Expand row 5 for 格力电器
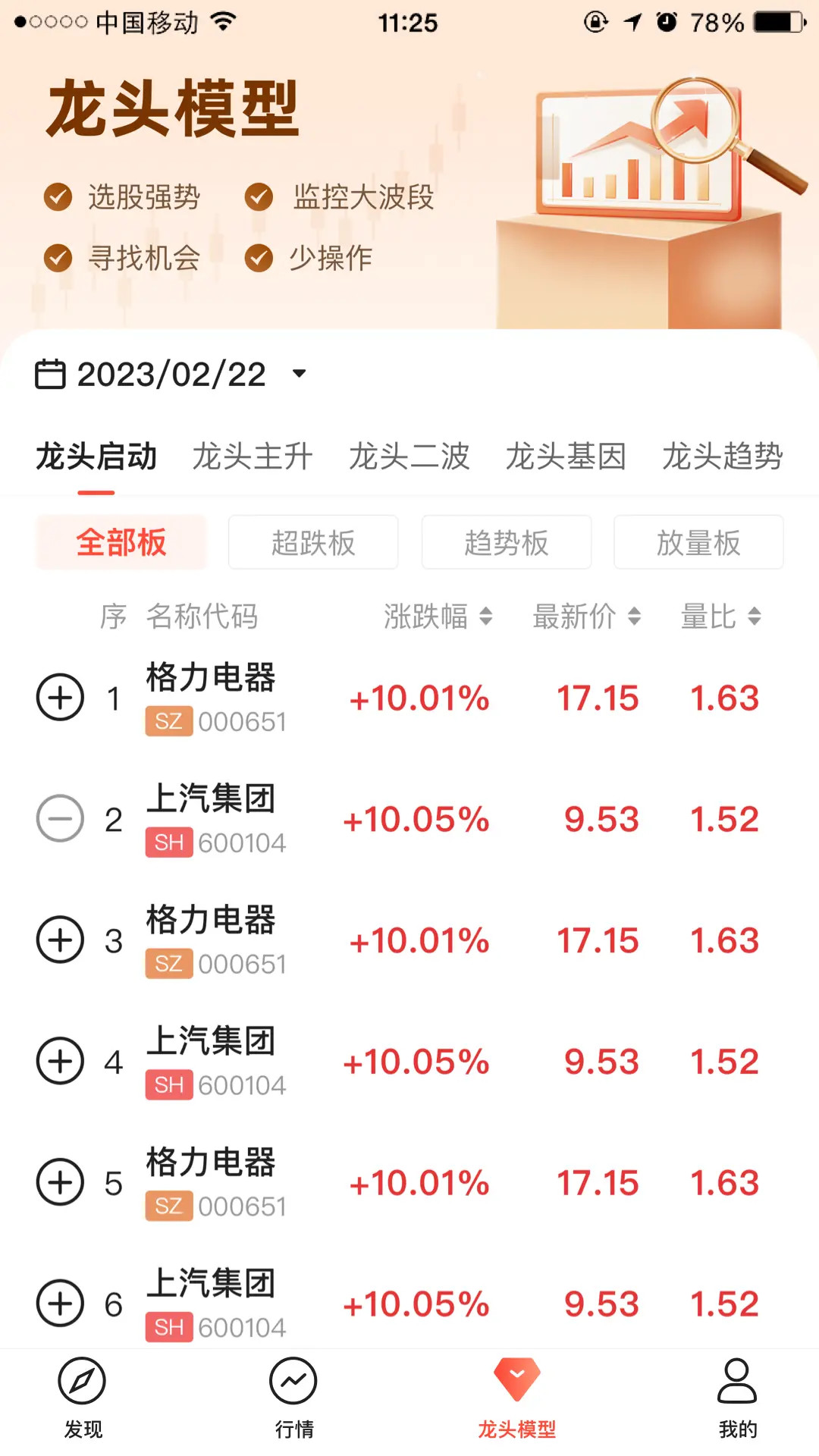Viewport: 819px width, 1456px height. pyautogui.click(x=60, y=1182)
